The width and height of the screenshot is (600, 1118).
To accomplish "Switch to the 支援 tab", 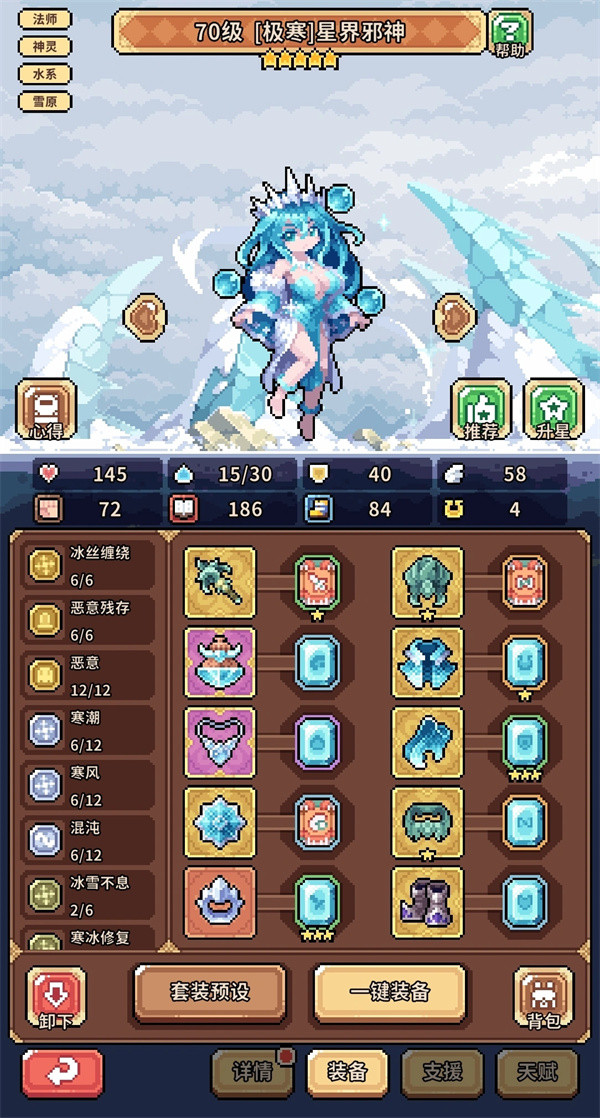I will 441,1073.
